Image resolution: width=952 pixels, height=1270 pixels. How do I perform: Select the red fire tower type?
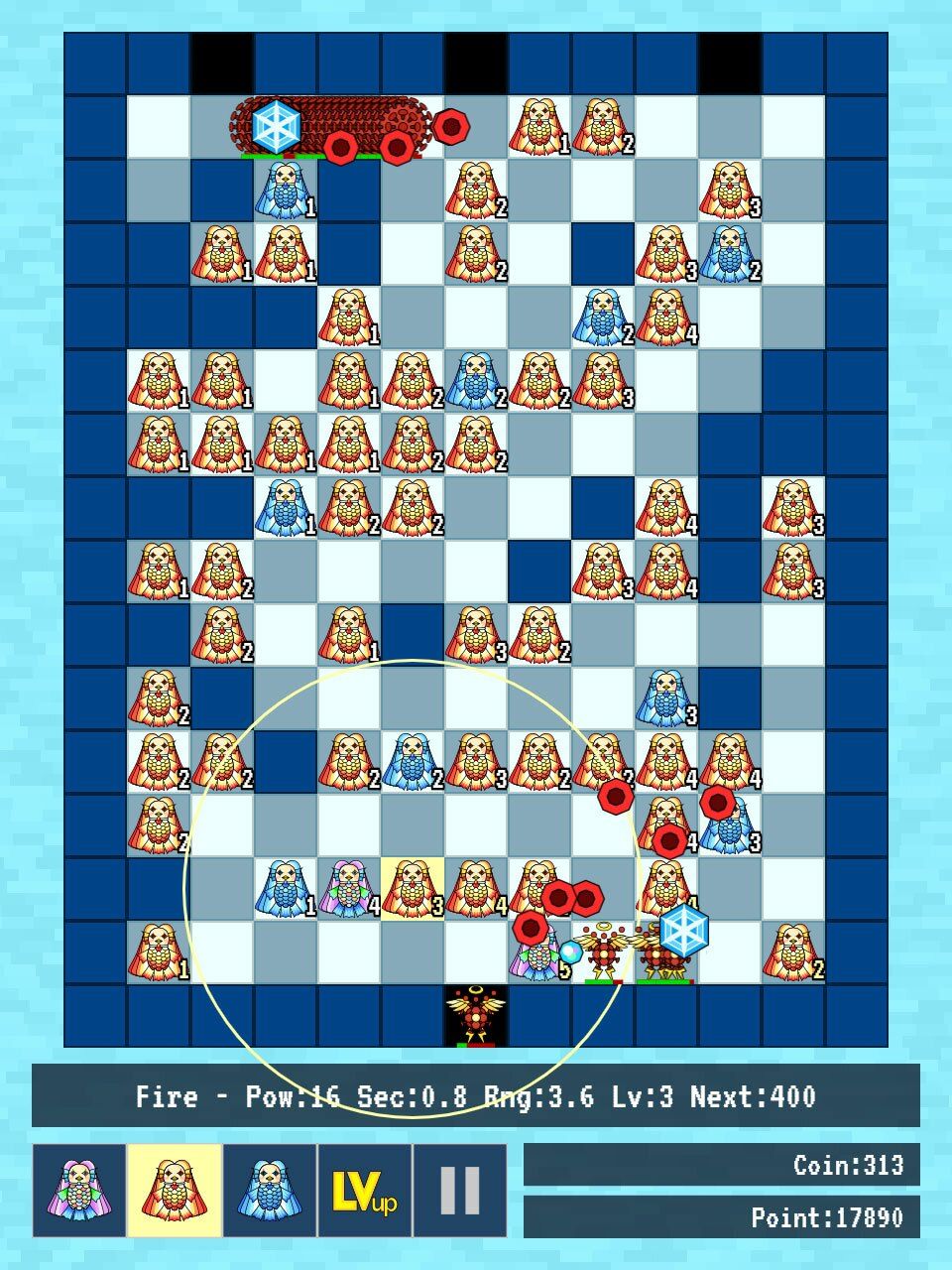(x=175, y=1190)
